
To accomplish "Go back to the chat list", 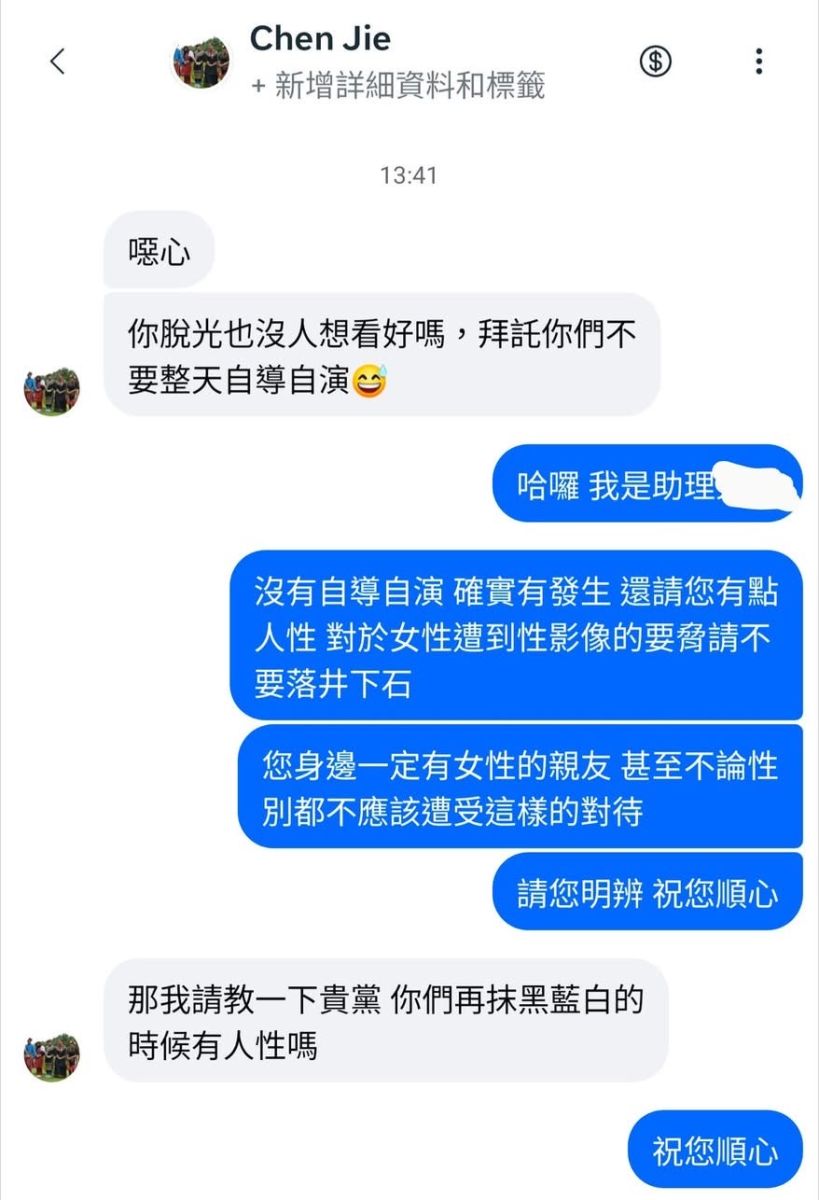I will point(57,62).
